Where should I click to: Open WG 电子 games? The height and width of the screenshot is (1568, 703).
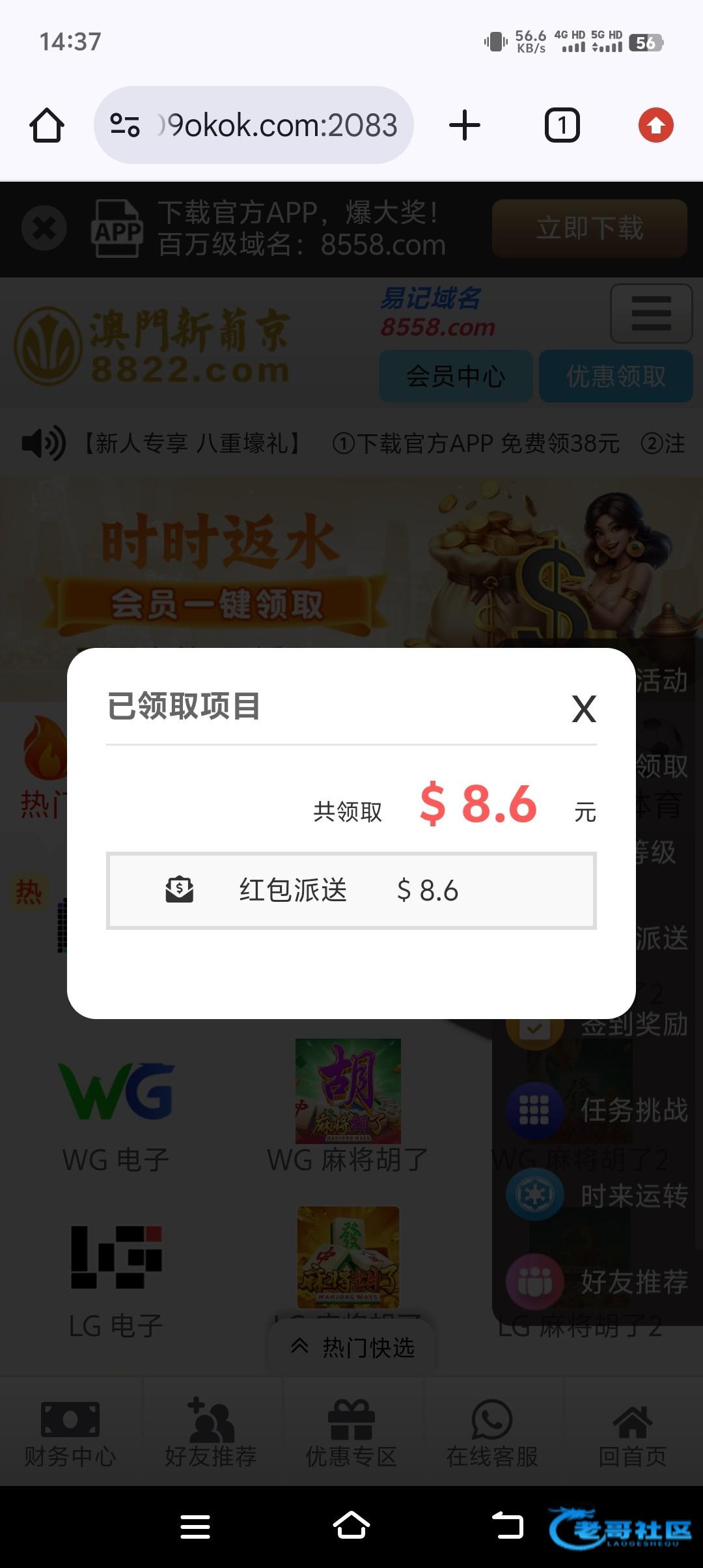coord(116,1115)
